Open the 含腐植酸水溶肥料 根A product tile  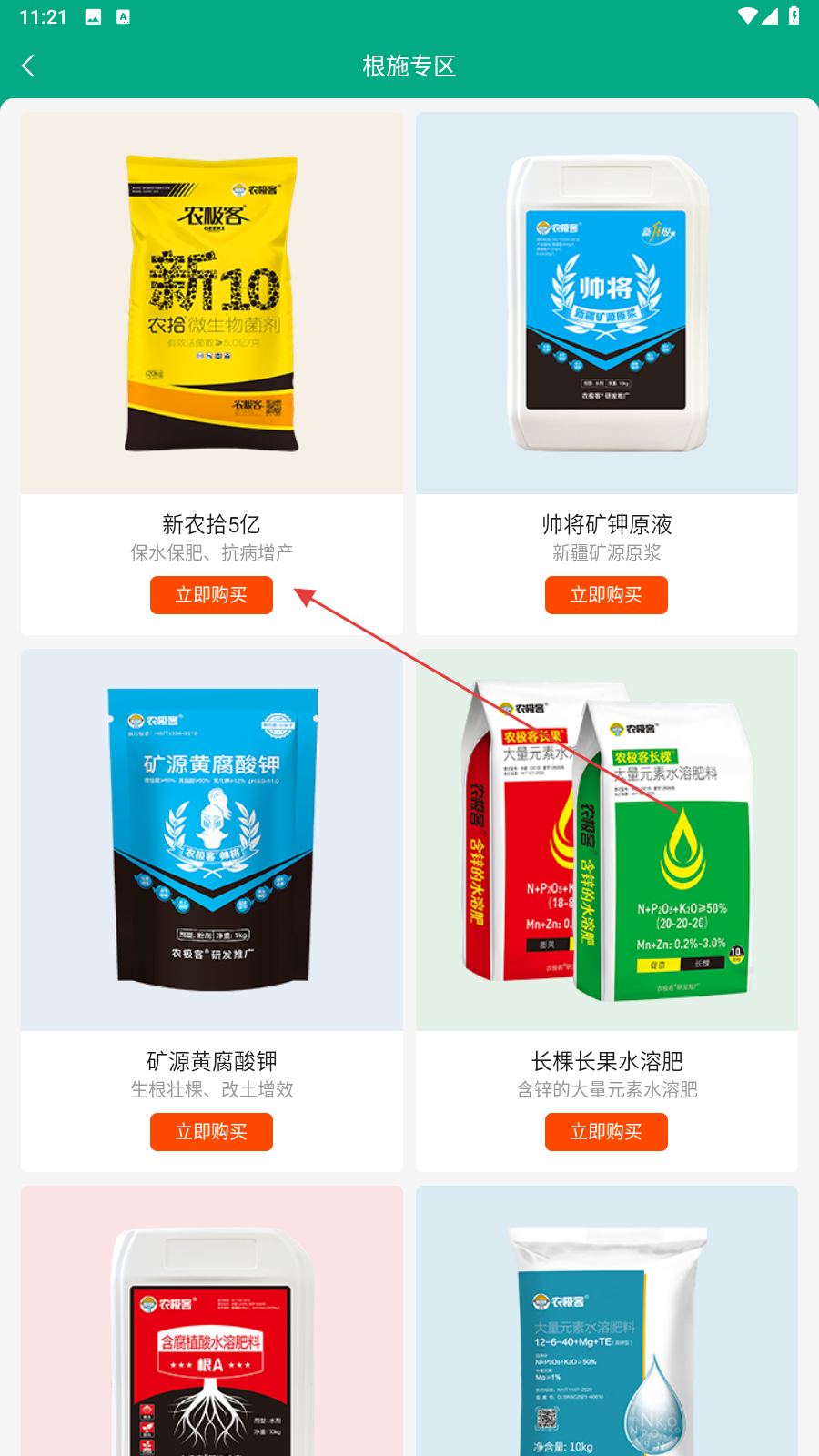click(211, 1329)
